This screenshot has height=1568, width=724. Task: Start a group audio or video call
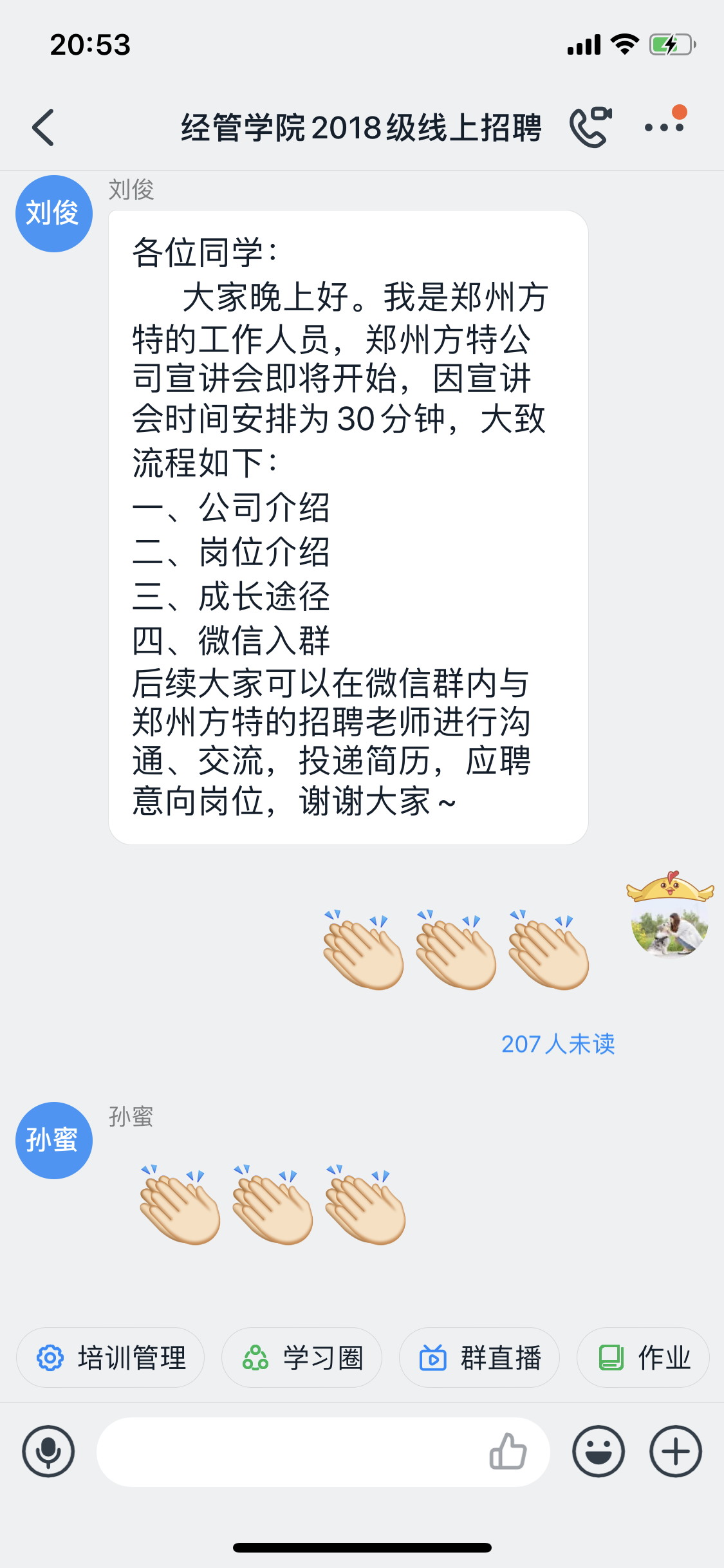(x=589, y=127)
